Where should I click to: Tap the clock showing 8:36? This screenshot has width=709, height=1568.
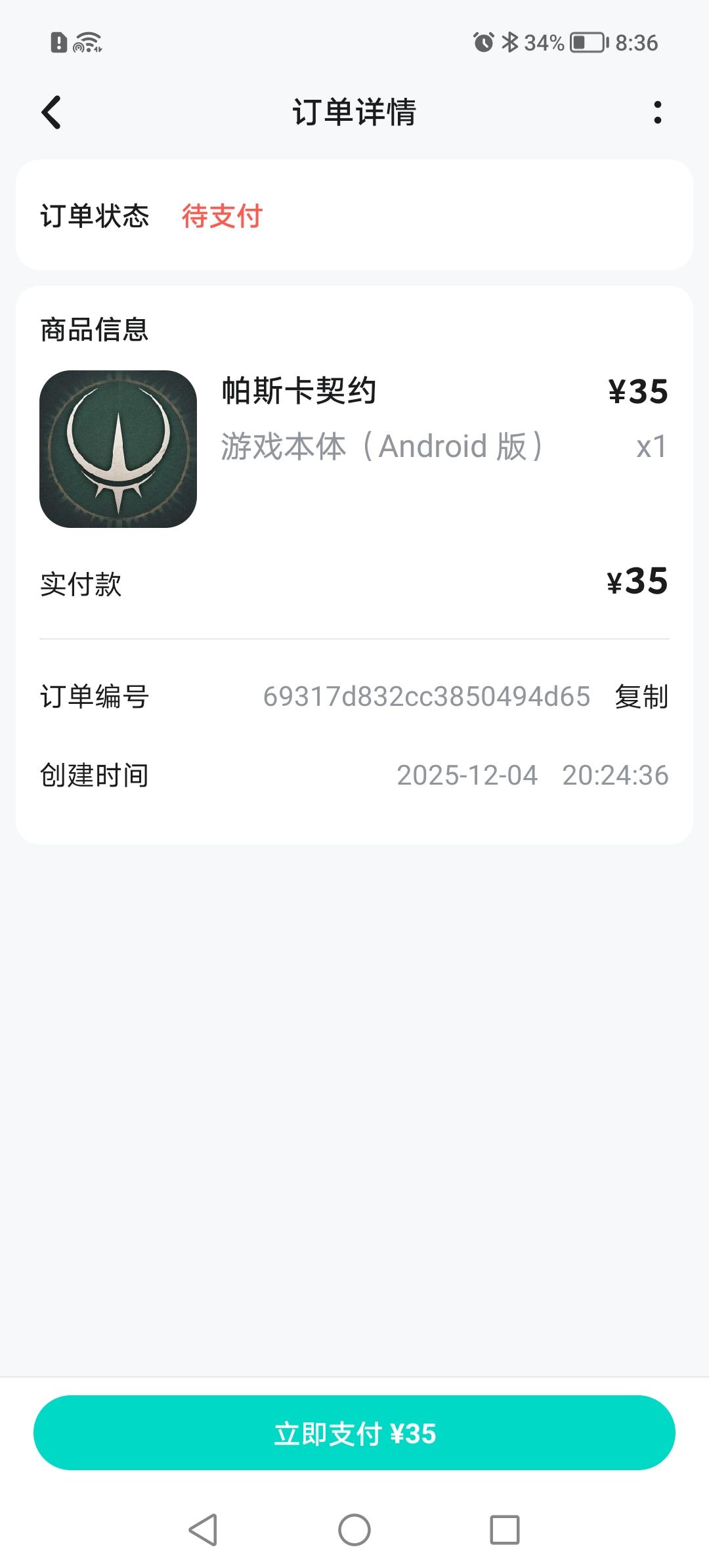coord(635,43)
